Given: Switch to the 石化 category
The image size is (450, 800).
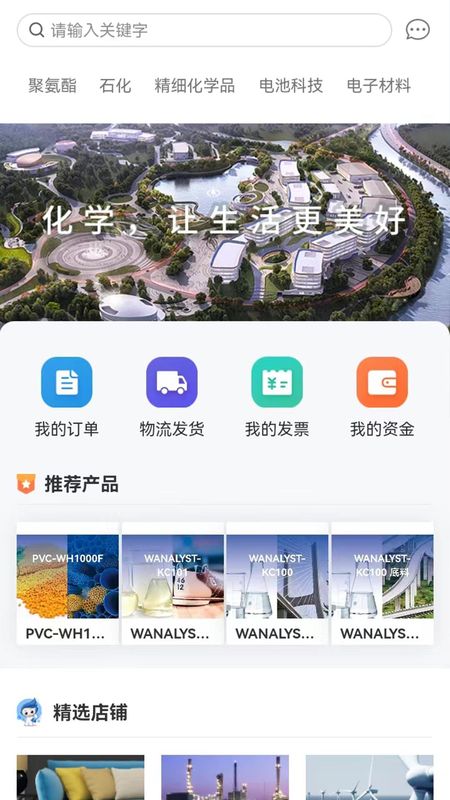Looking at the screenshot, I should [x=115, y=86].
